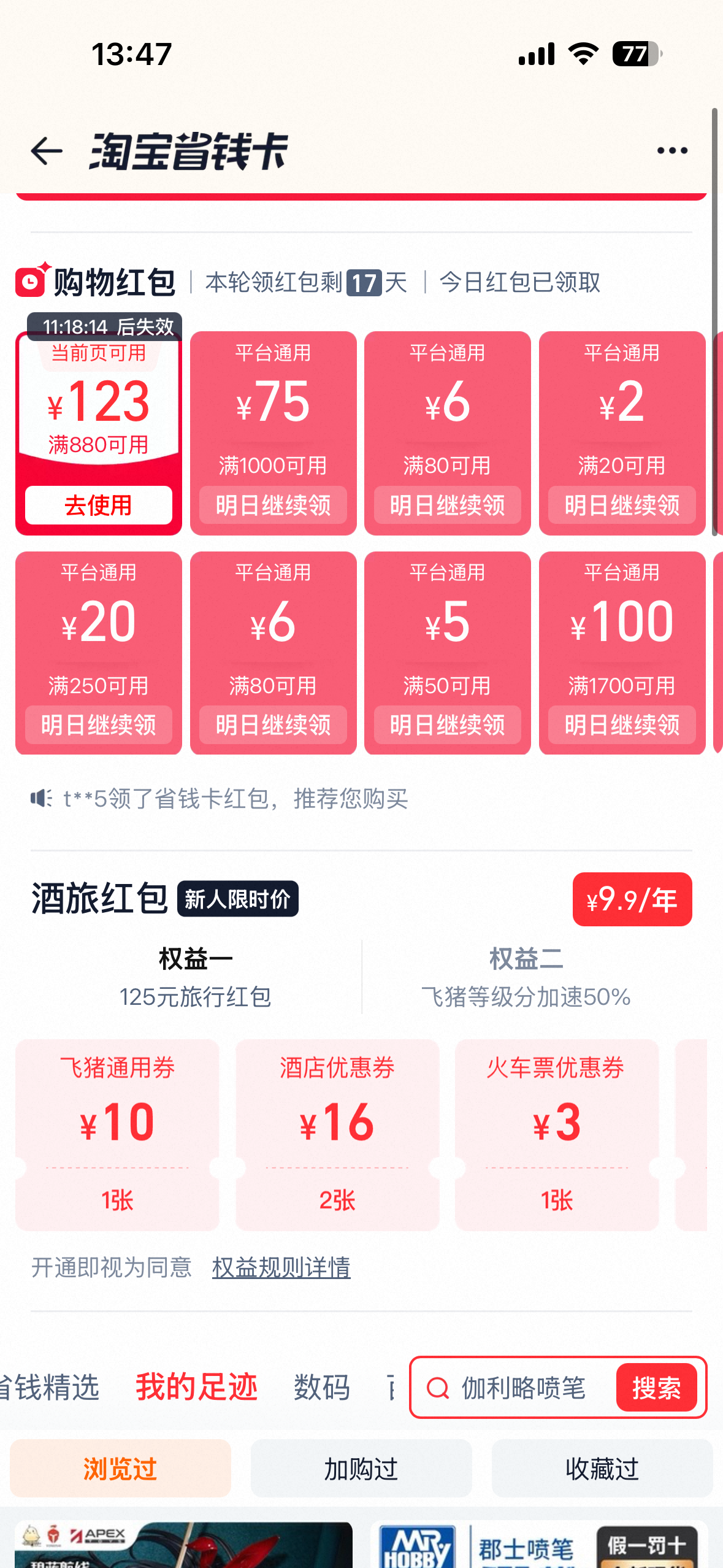Screen dimensions: 723x1568
Task: Tap 明日继续领 on the ¥5 coupon
Action: pos(447,725)
